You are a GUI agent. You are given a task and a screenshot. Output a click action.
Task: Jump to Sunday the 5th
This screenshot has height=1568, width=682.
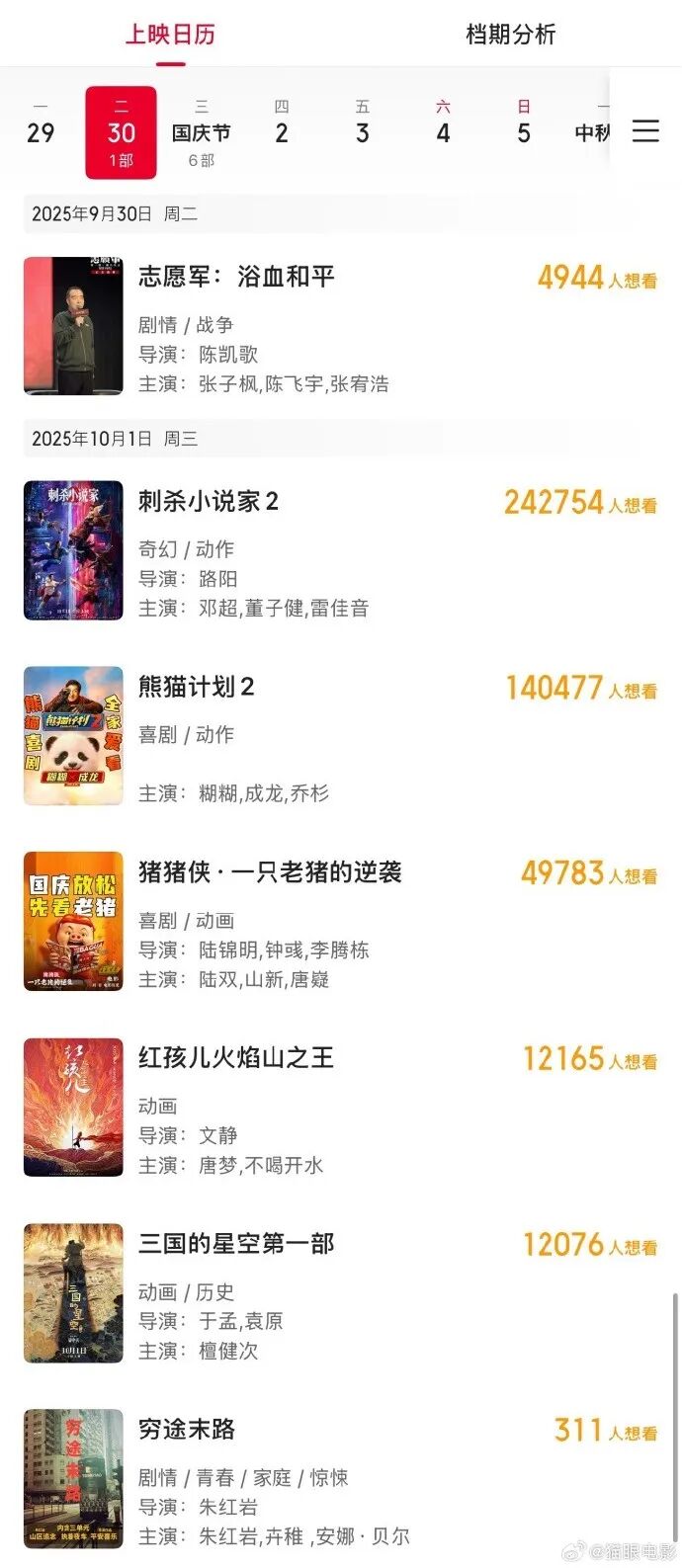tap(524, 131)
